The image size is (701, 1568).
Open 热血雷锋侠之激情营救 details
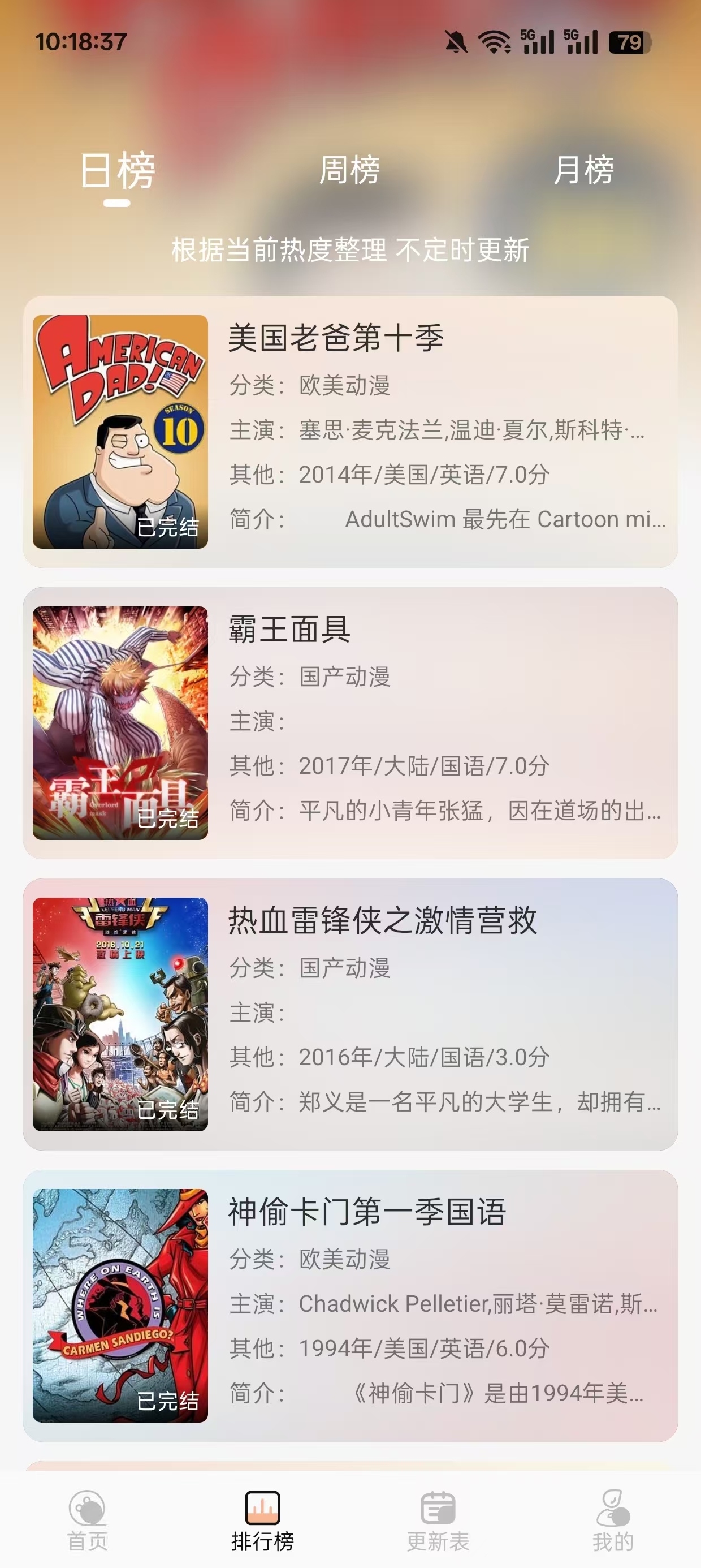pyautogui.click(x=350, y=1014)
